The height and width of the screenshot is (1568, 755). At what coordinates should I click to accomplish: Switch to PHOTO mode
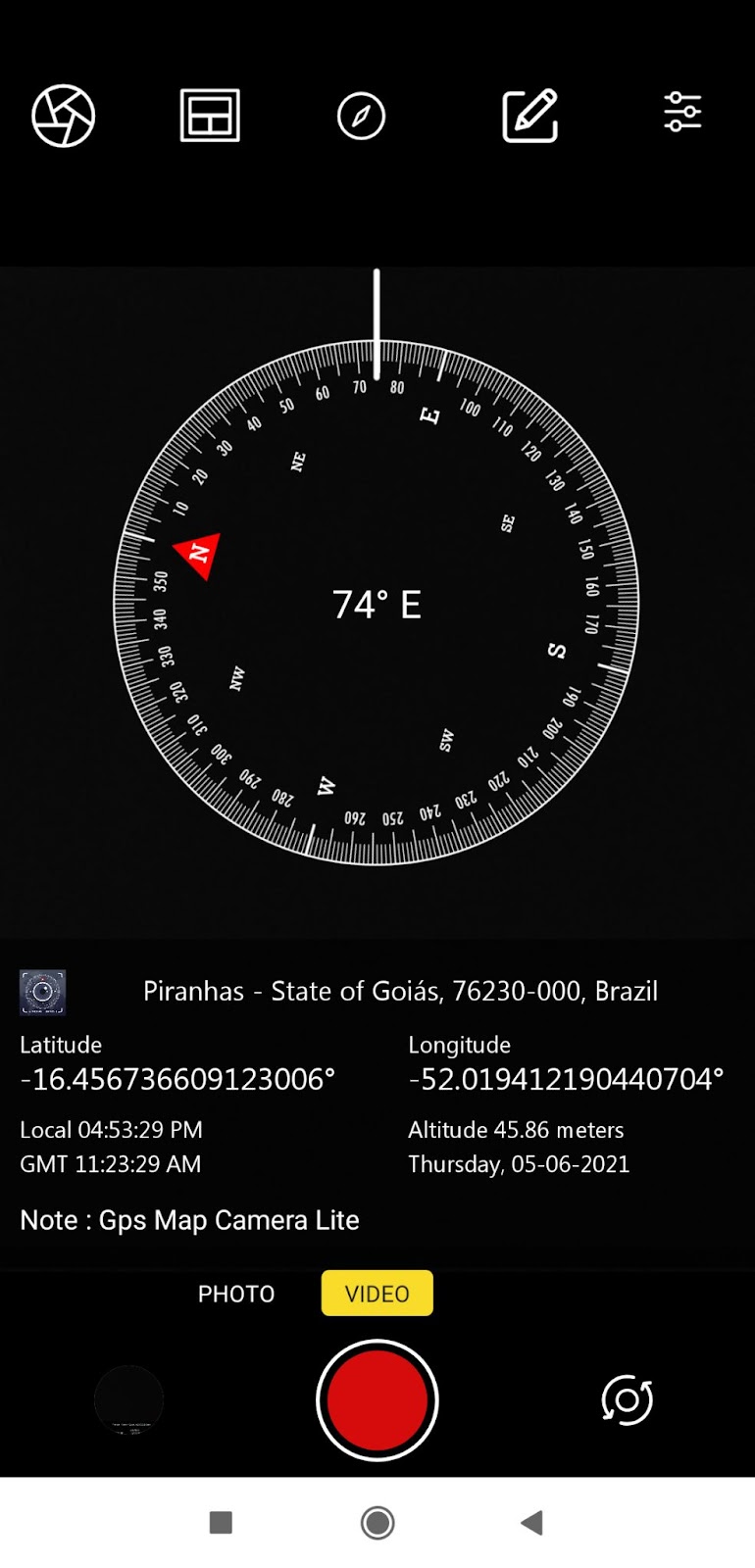point(236,1294)
